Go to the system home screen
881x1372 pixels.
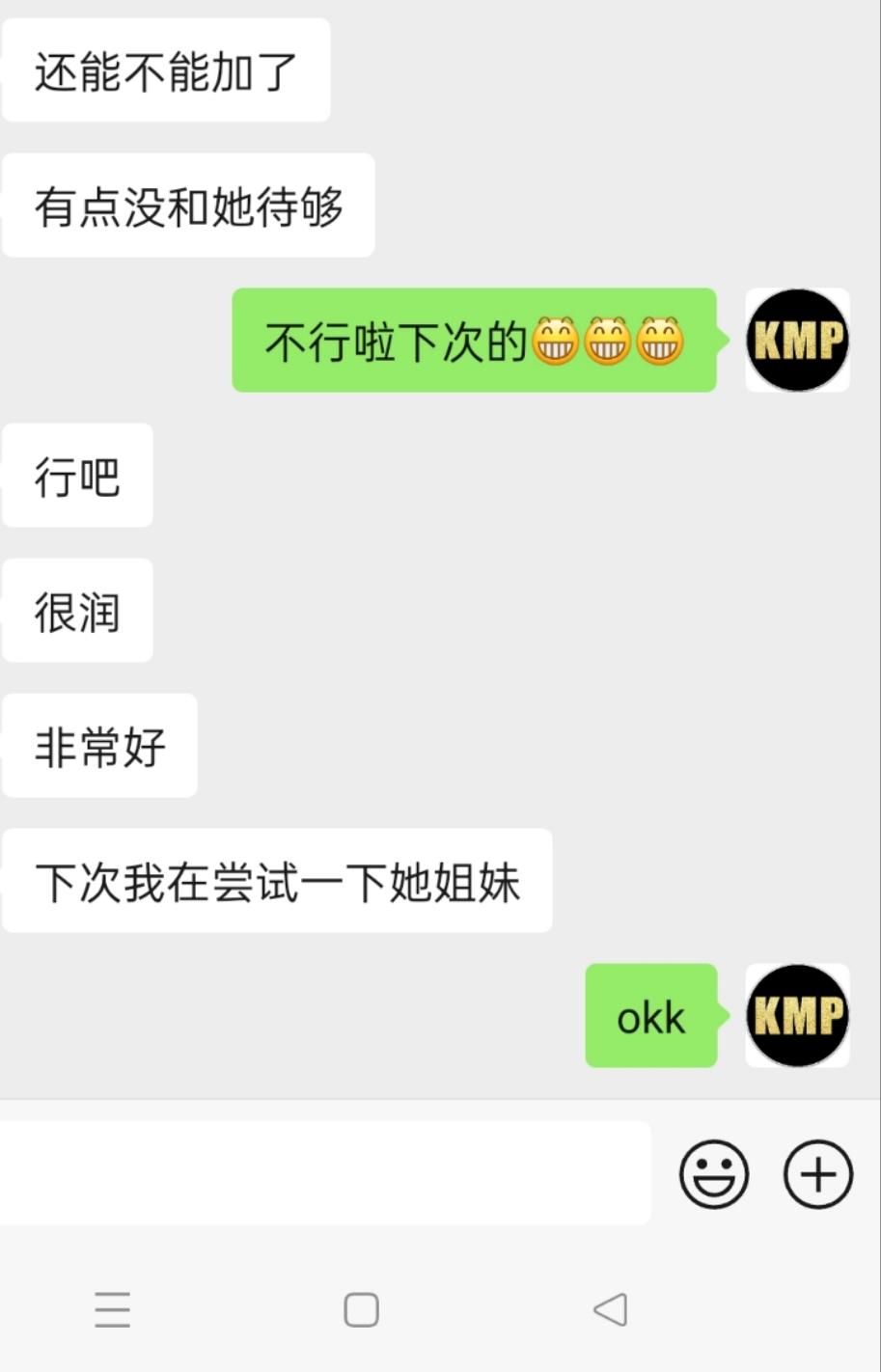coord(361,1309)
